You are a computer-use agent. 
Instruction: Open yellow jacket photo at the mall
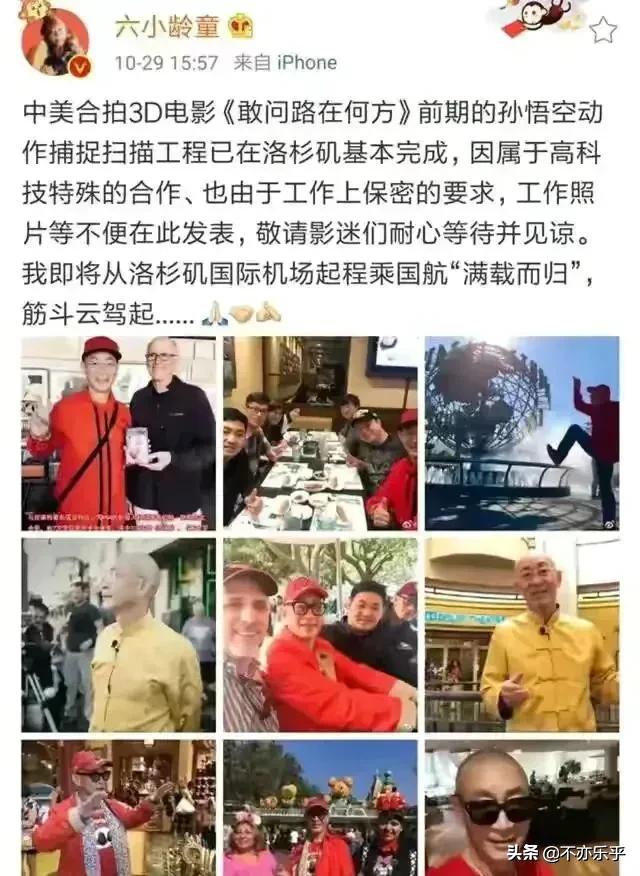tap(521, 635)
